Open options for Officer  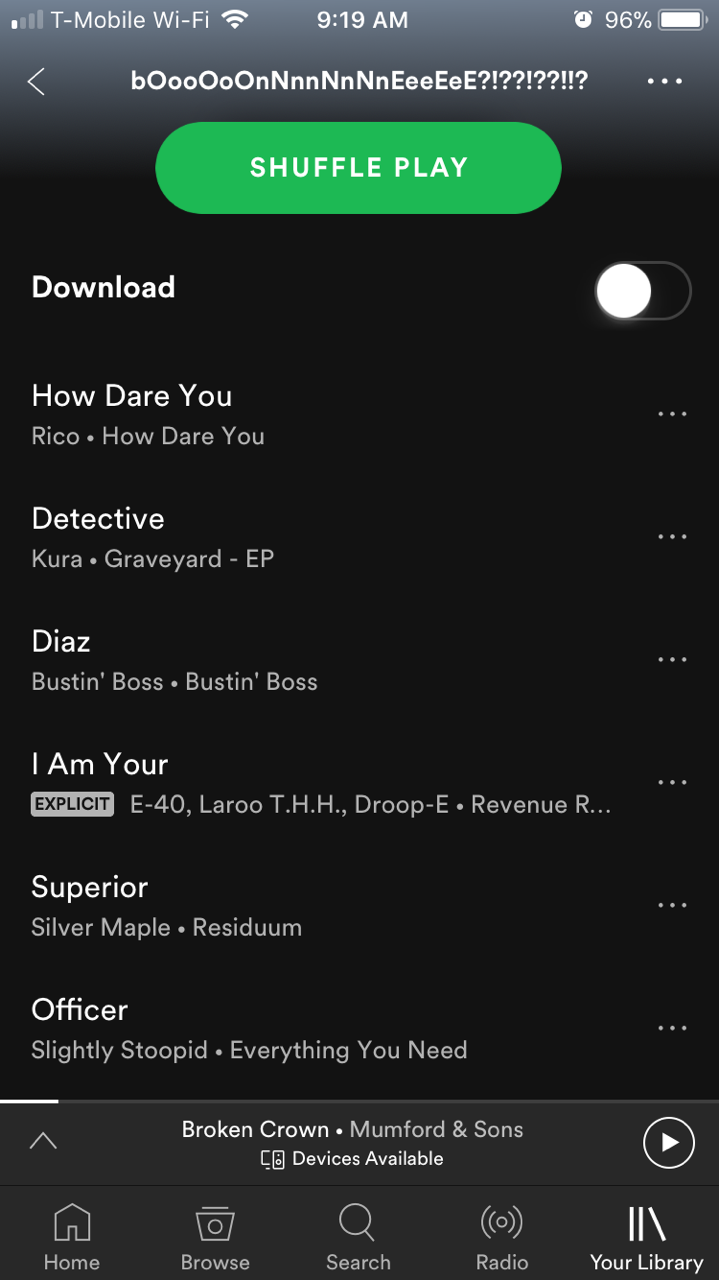tap(672, 1028)
